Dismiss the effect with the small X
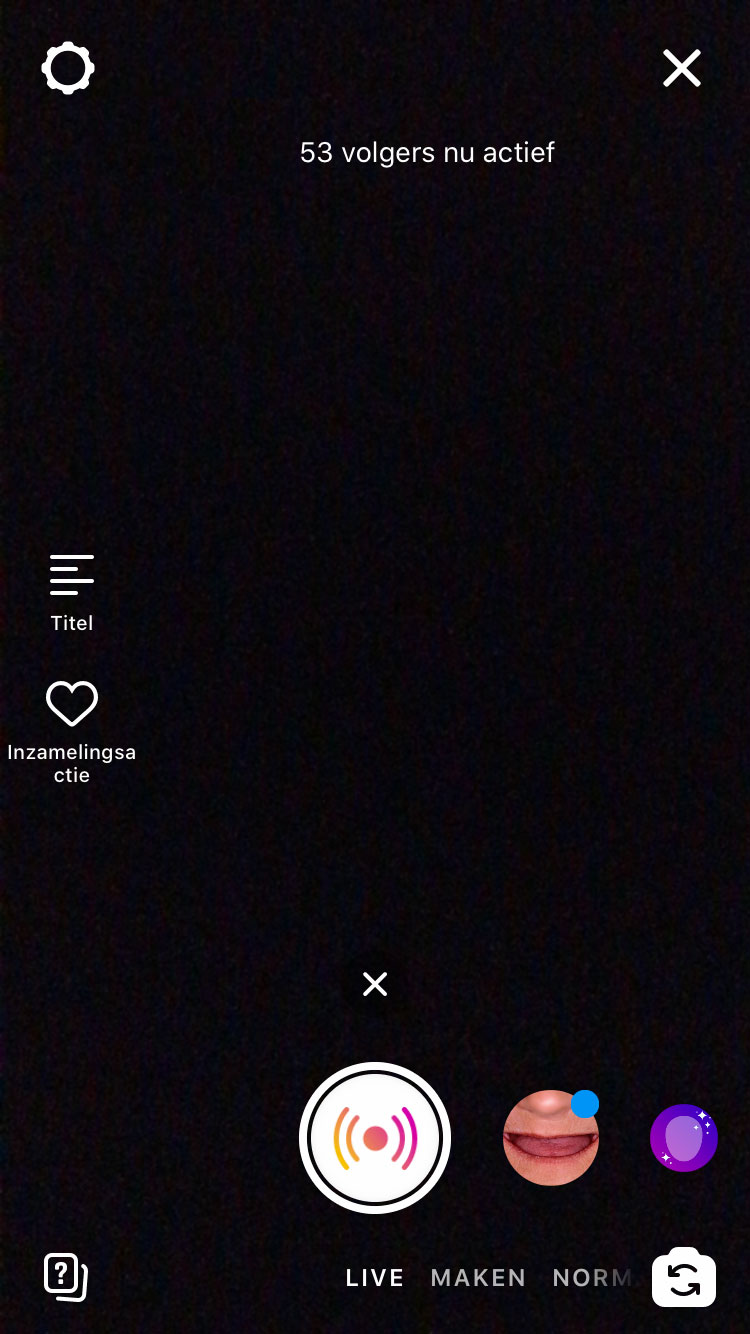750x1334 pixels. 375,985
